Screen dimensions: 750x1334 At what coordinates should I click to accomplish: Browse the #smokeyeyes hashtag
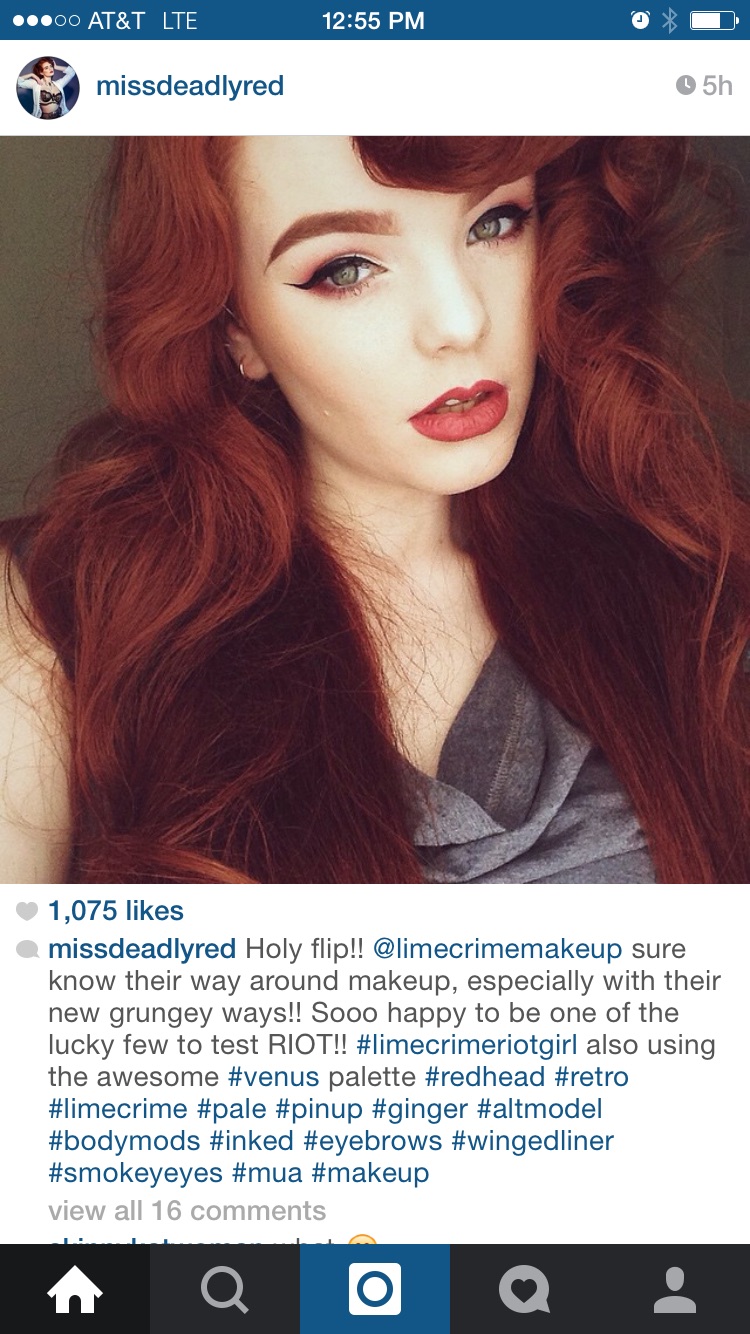[135, 1173]
